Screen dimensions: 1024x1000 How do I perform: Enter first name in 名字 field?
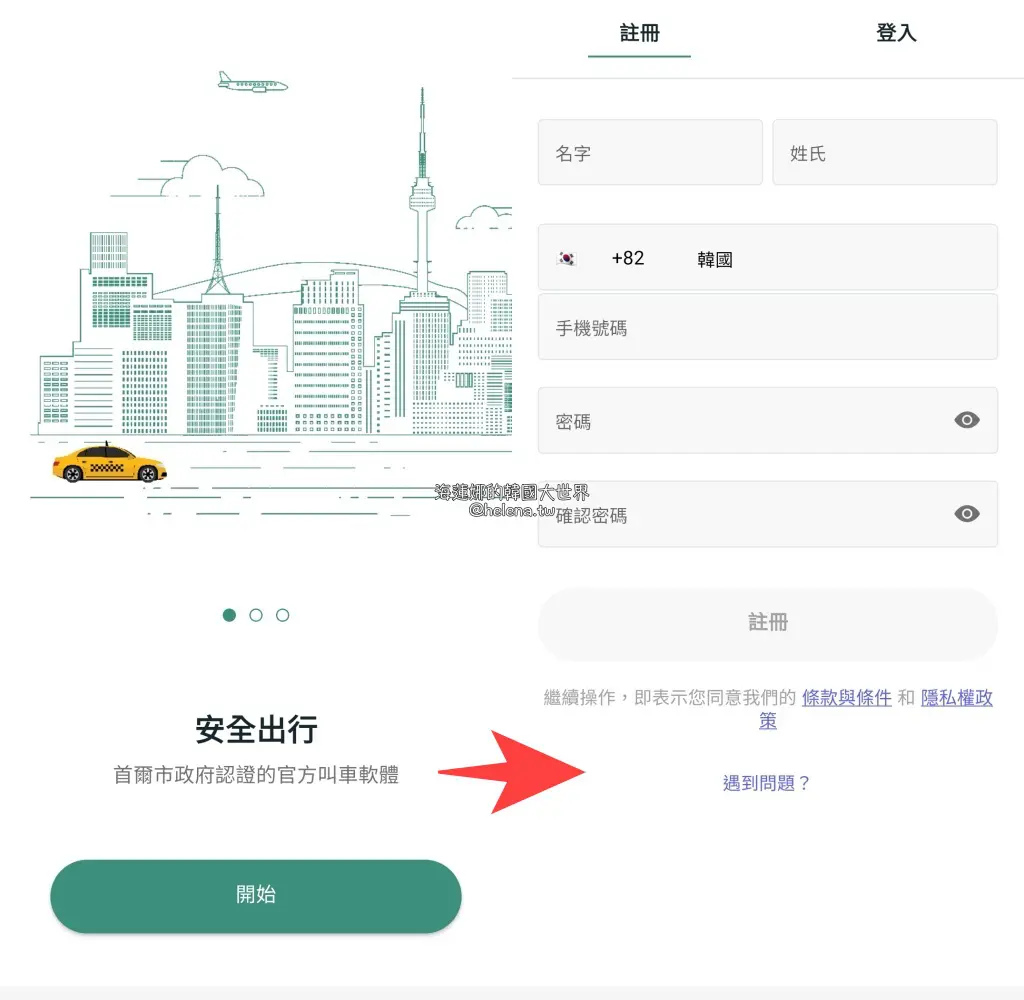[650, 153]
